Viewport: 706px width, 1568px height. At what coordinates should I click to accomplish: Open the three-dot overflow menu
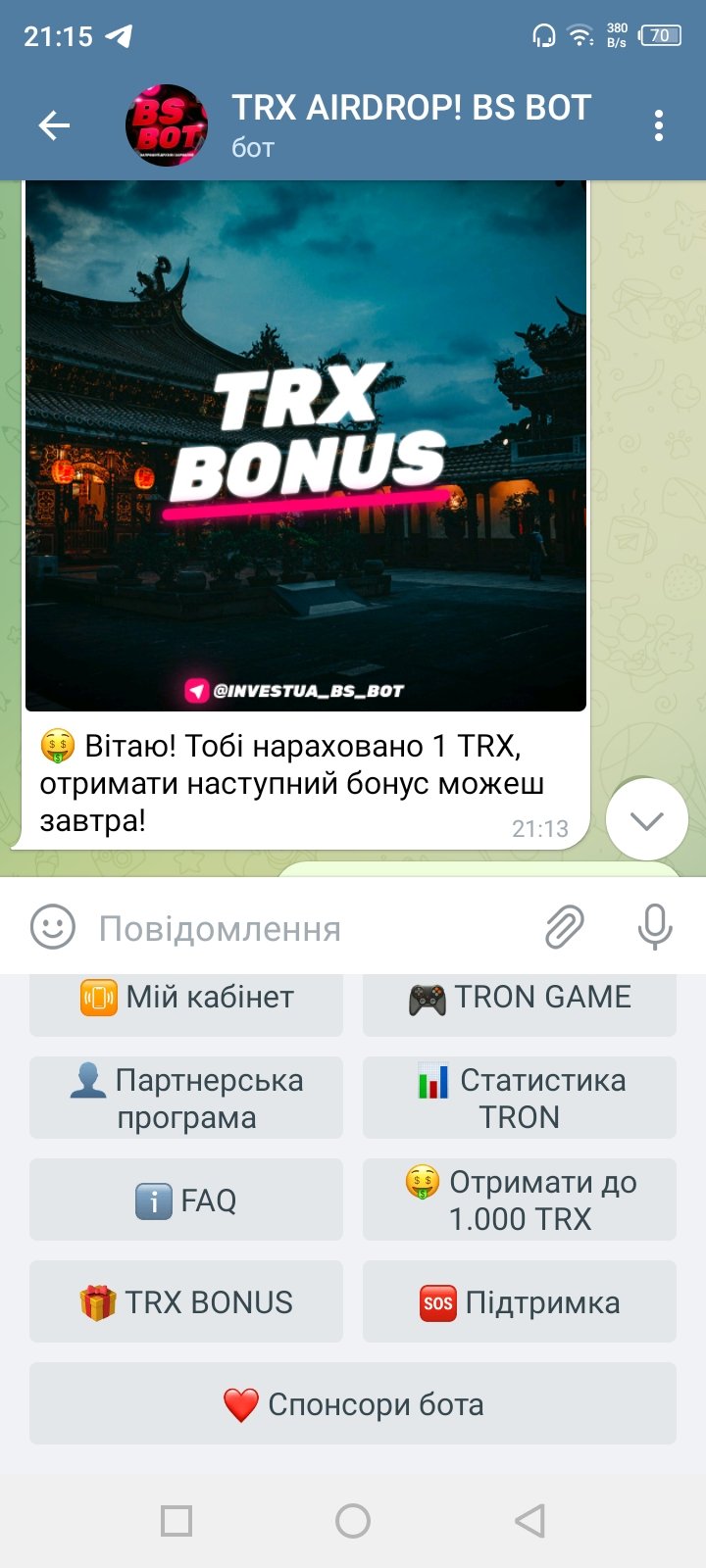[x=659, y=125]
